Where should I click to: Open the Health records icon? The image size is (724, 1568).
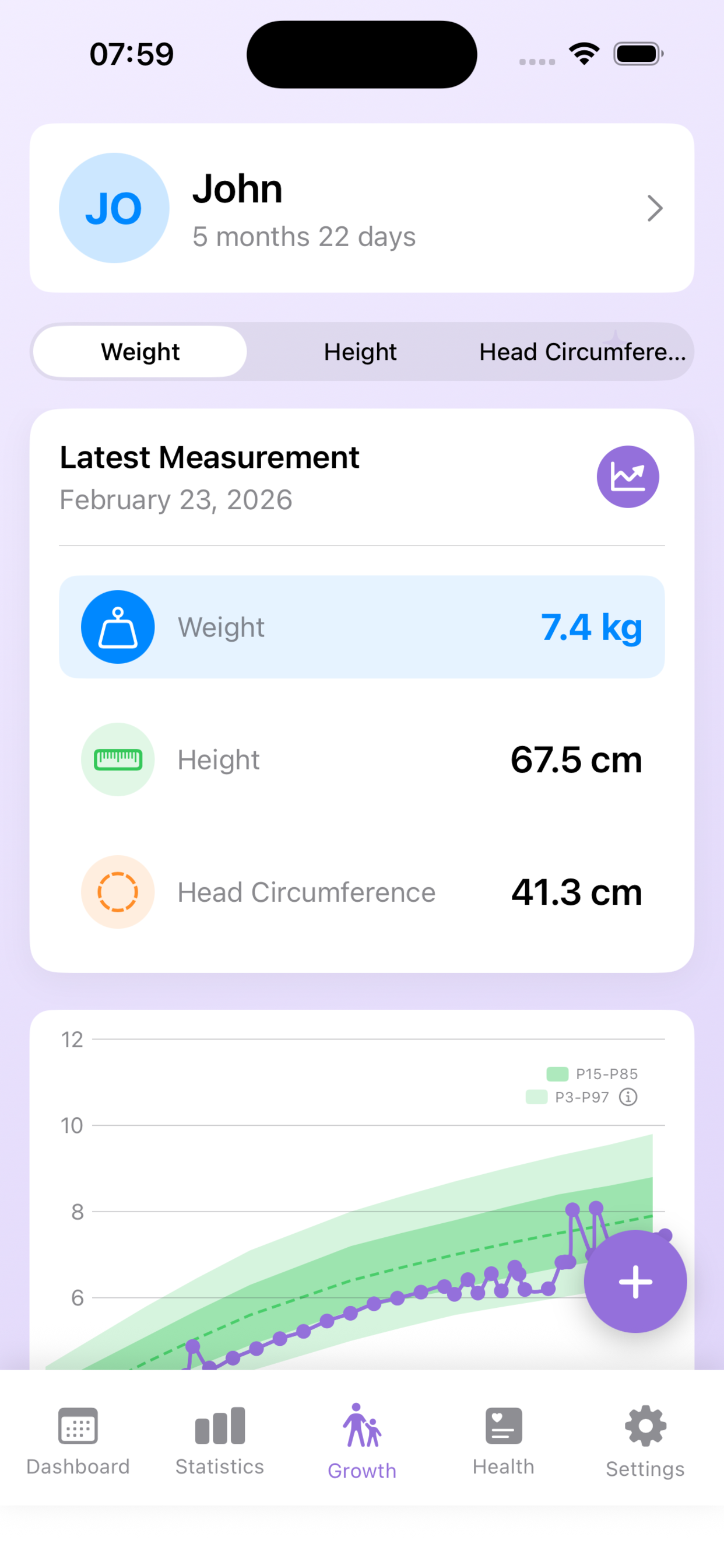click(504, 1427)
